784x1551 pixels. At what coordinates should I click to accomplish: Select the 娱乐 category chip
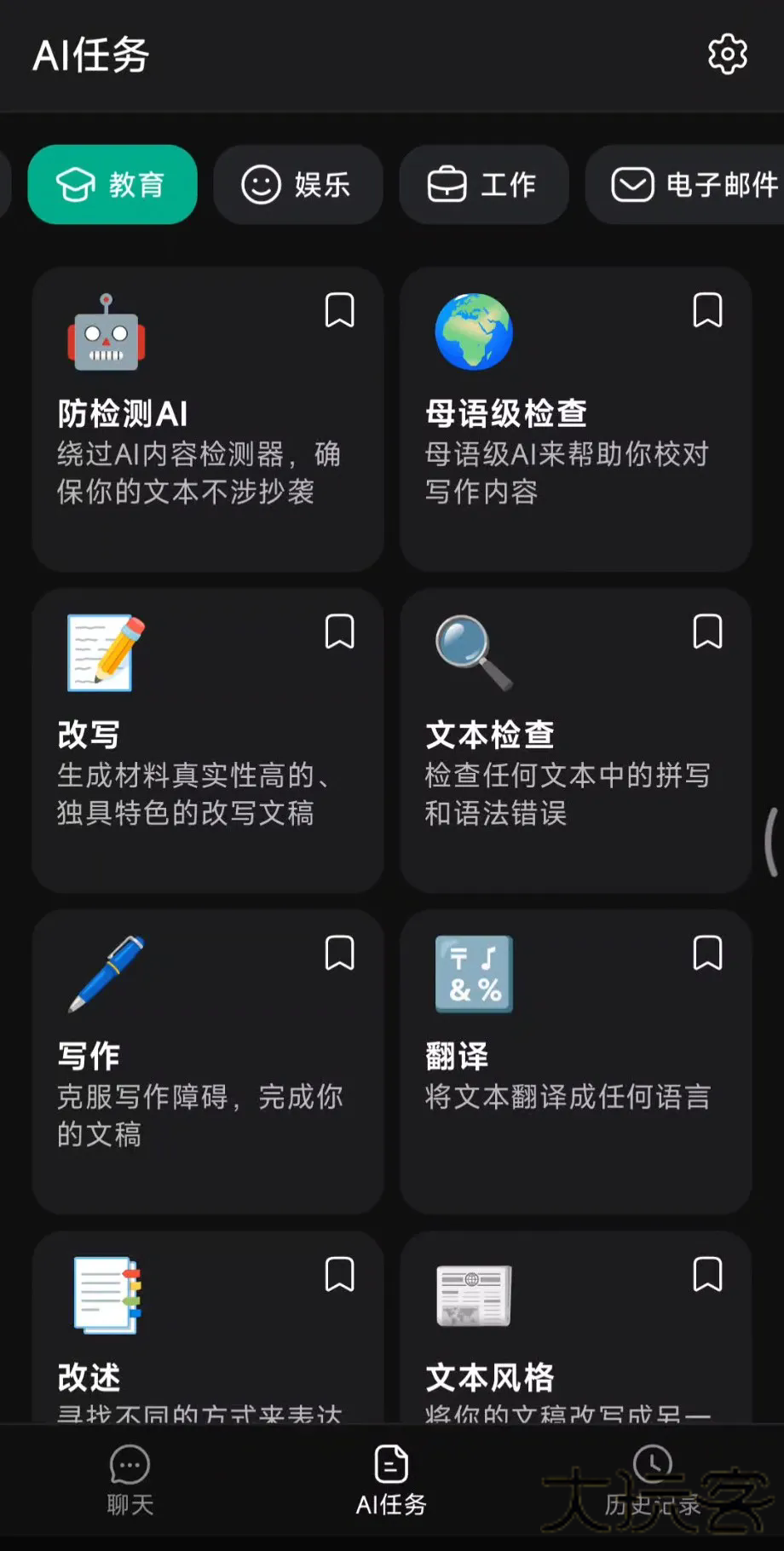point(297,185)
